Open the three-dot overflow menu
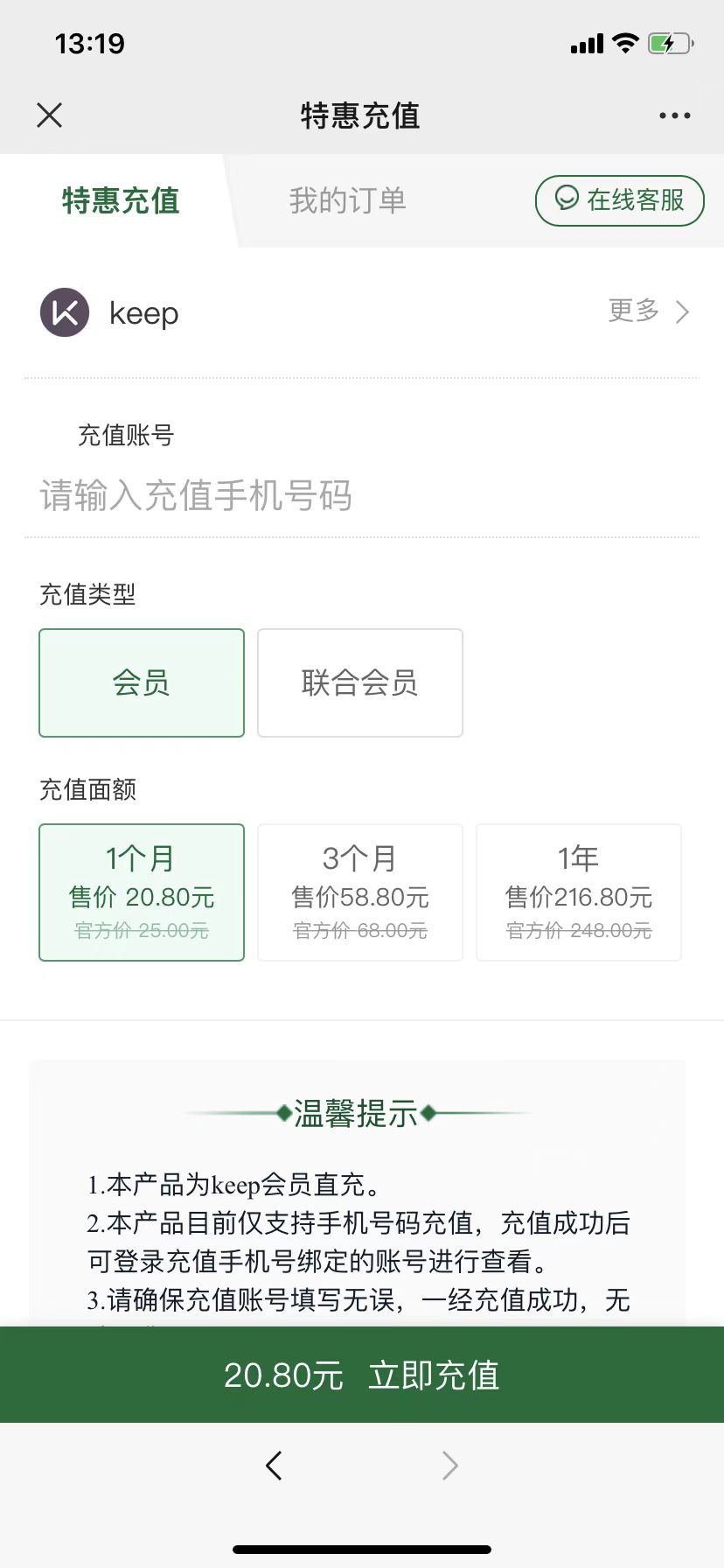Viewport: 724px width, 1568px height. (674, 115)
